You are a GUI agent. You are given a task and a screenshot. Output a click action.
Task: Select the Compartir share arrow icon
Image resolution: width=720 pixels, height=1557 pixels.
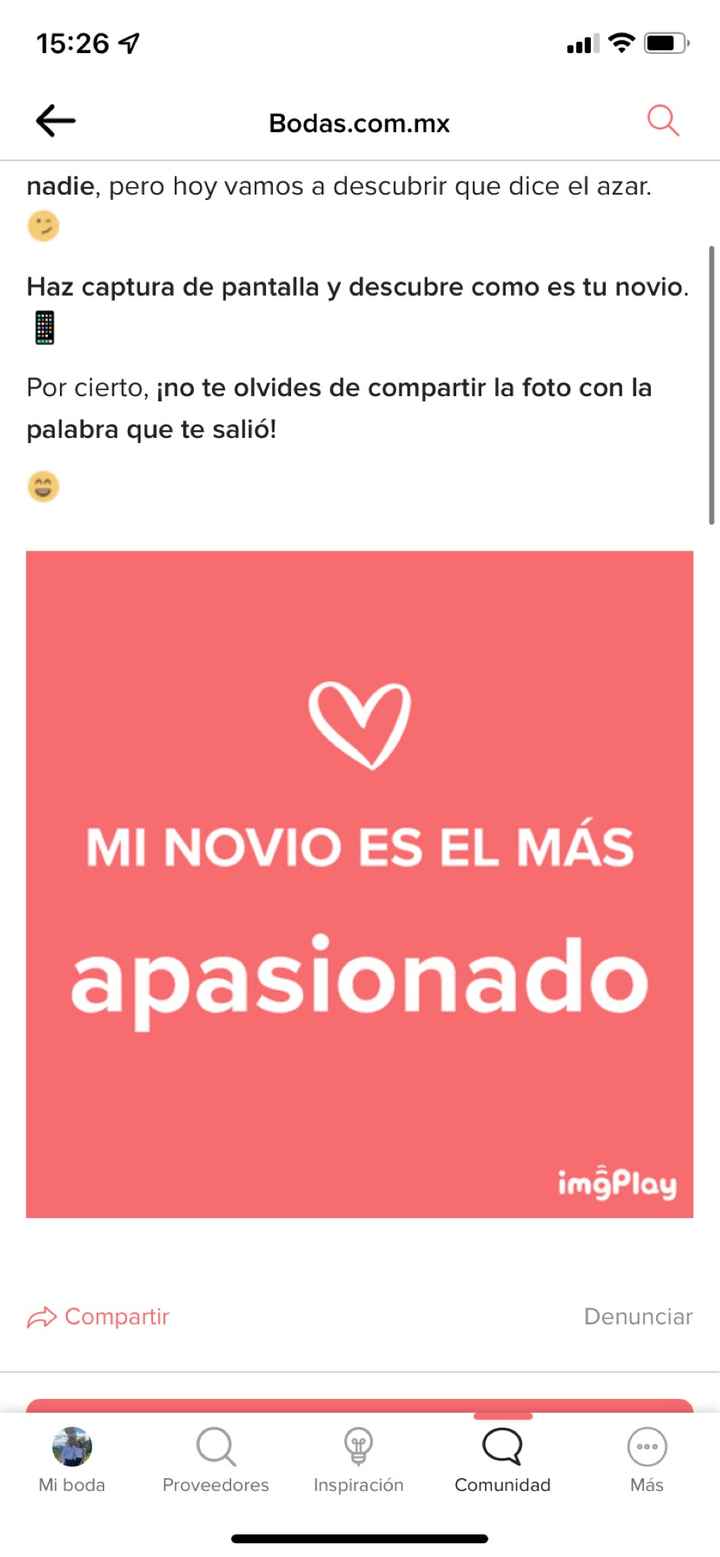[x=40, y=1316]
